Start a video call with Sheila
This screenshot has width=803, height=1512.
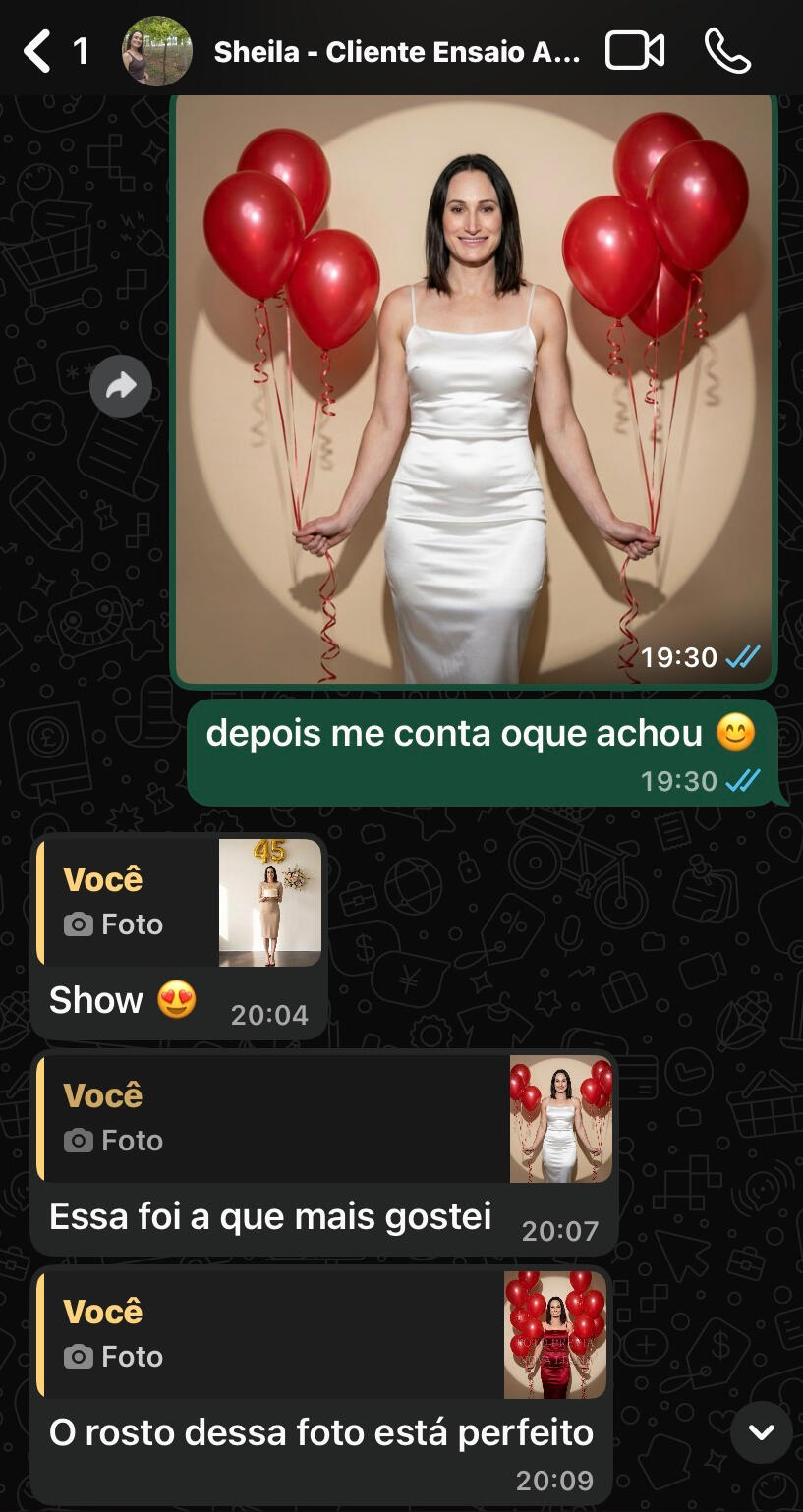point(634,51)
